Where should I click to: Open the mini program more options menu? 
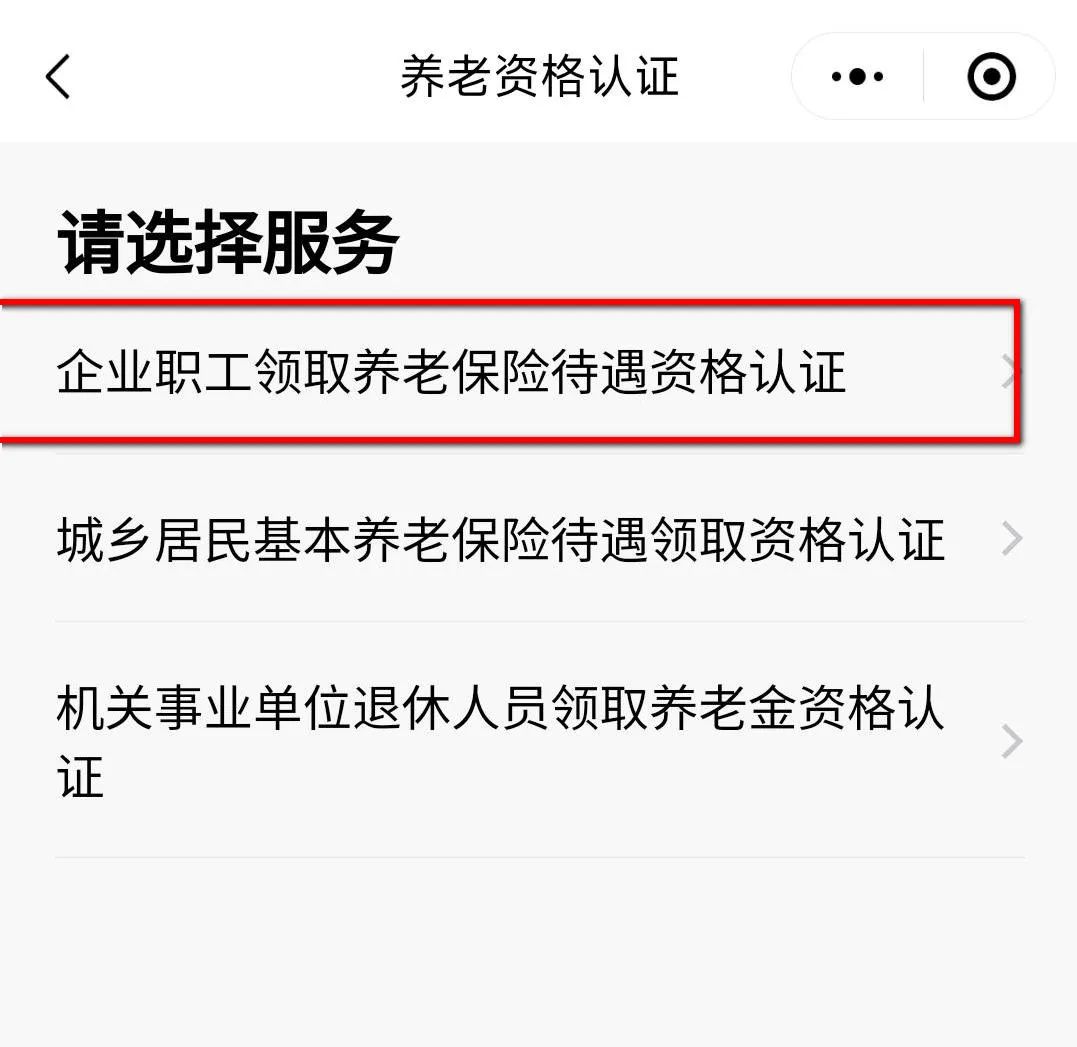pos(858,77)
